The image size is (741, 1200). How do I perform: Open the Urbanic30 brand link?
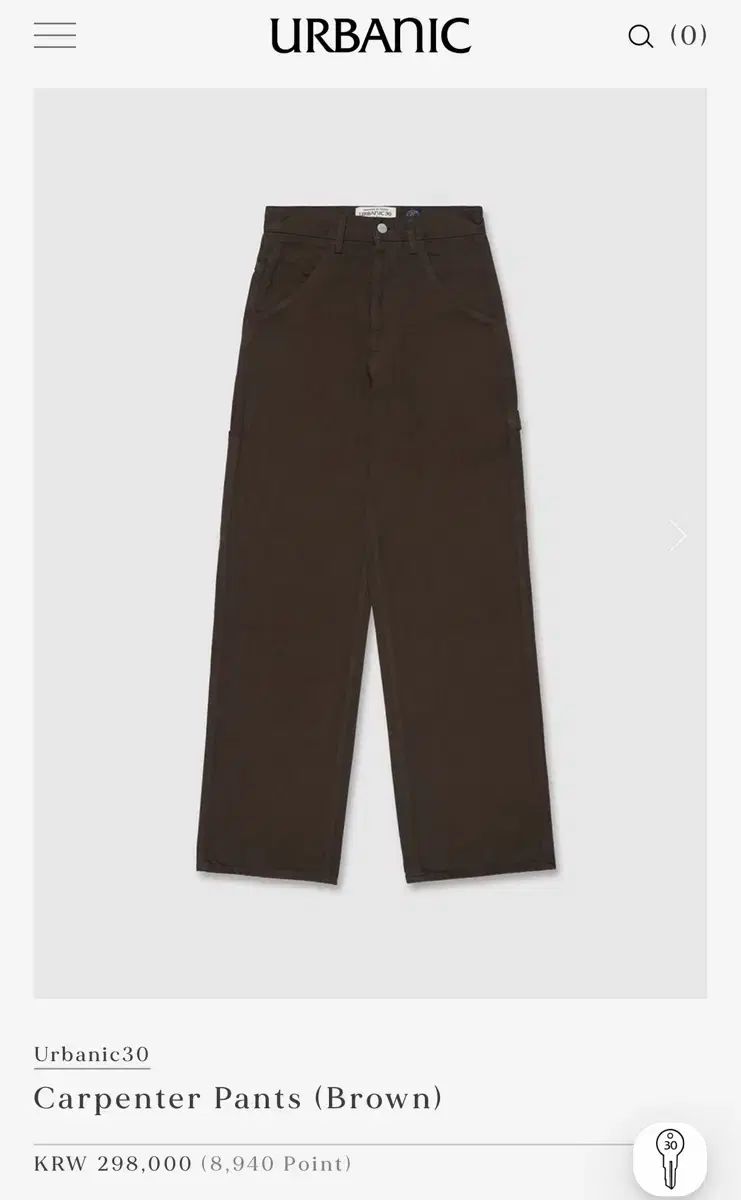91,1054
